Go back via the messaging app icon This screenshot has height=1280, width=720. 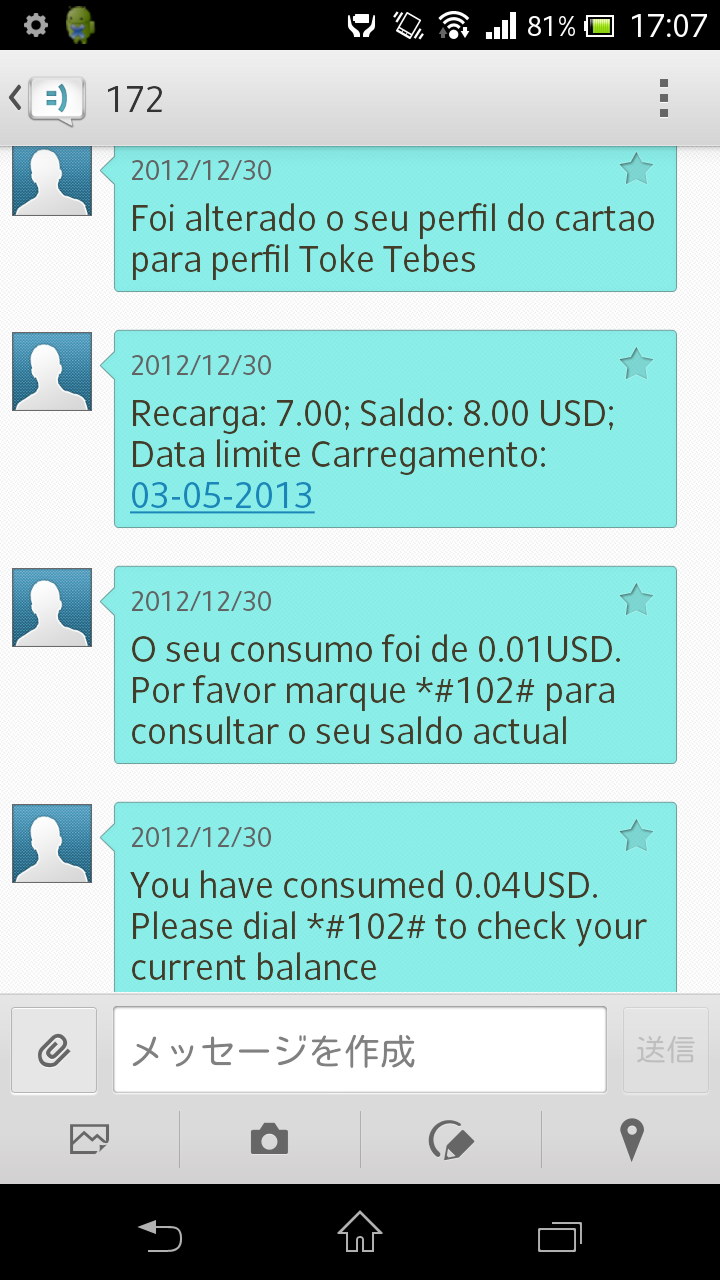[x=46, y=99]
